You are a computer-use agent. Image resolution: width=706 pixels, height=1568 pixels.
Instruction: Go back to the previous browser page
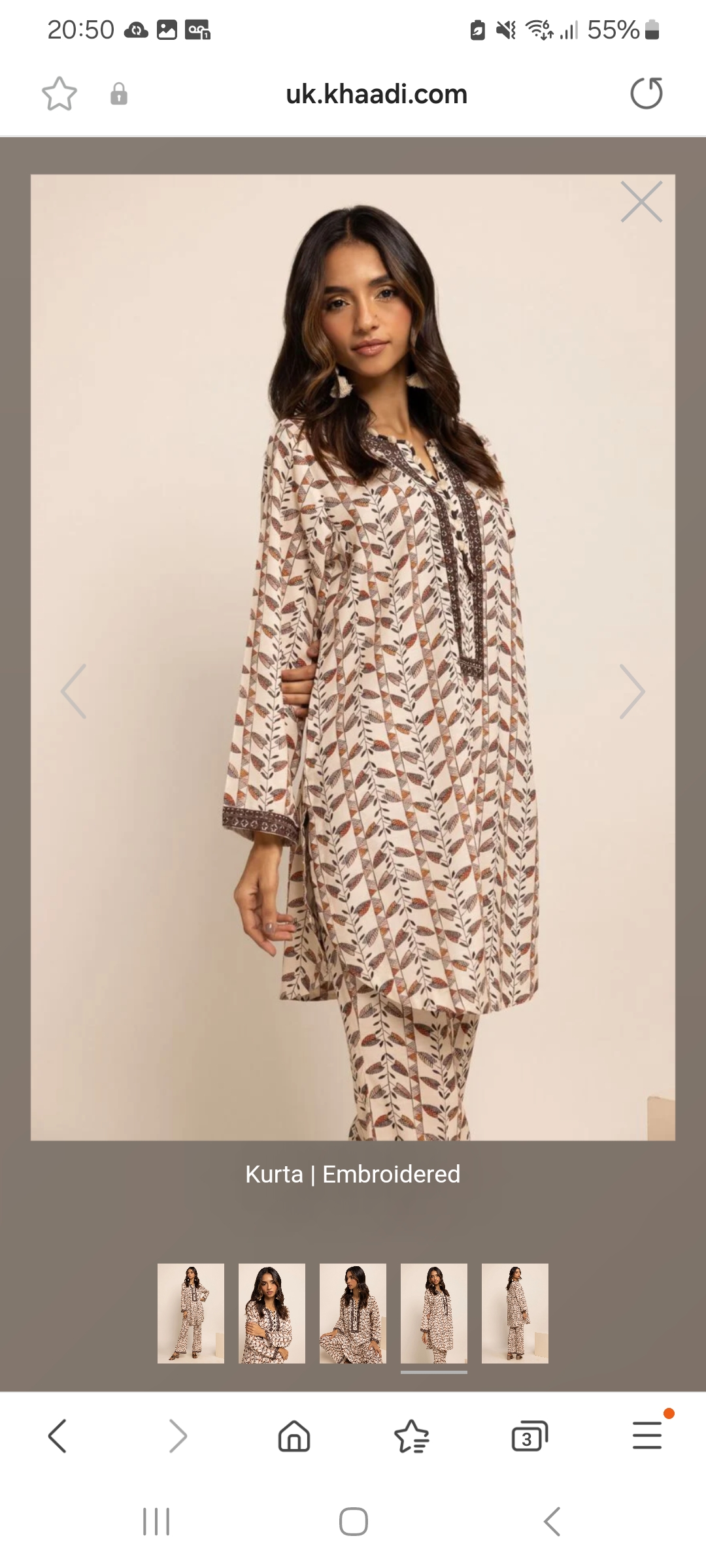[58, 1436]
